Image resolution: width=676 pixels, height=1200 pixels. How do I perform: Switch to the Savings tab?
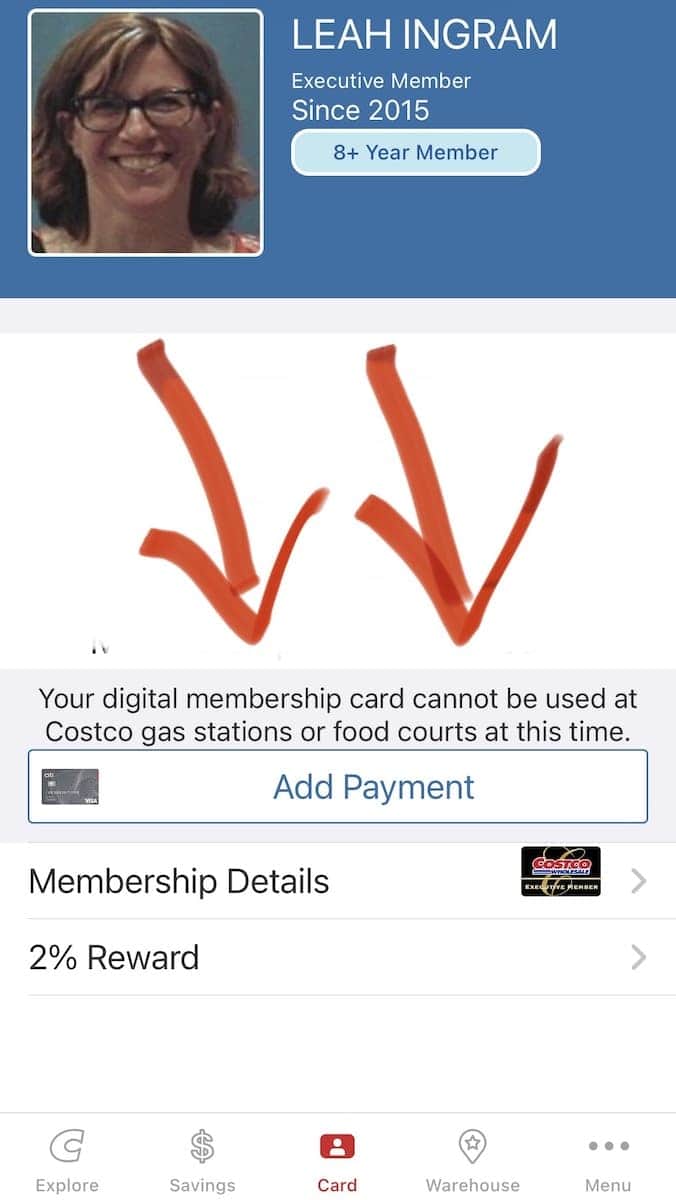click(202, 1160)
